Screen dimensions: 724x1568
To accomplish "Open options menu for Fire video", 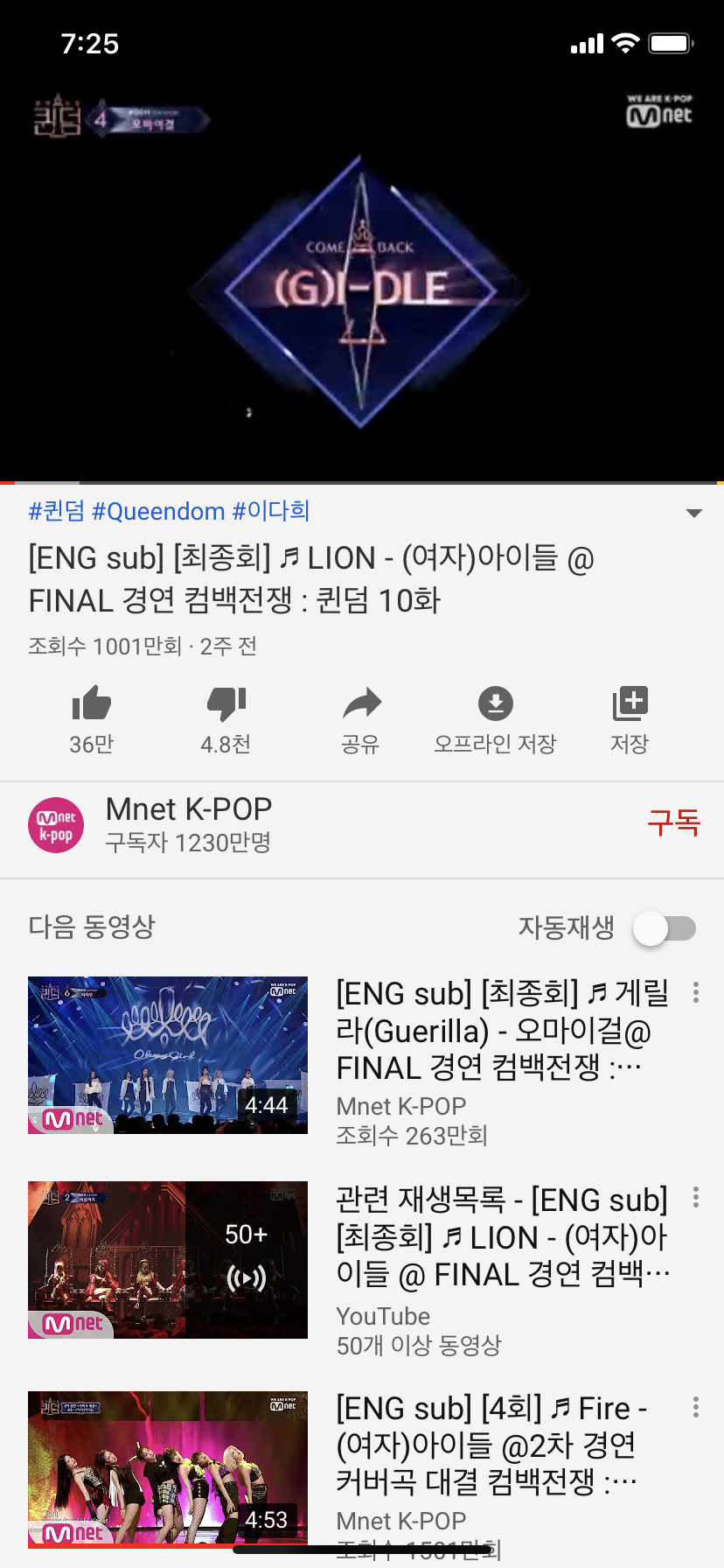I will click(695, 1409).
